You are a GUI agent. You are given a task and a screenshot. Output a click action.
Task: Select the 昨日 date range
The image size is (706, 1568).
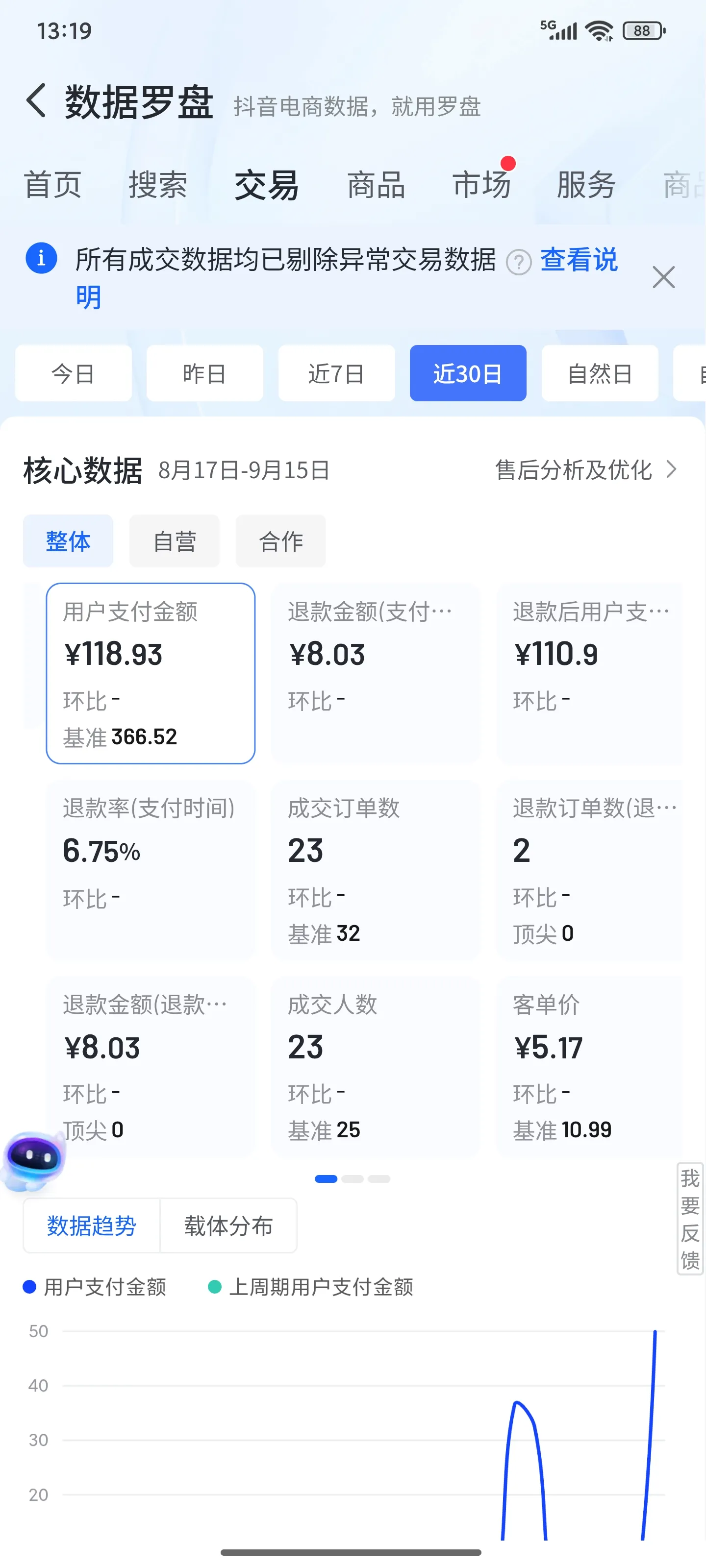(x=204, y=373)
